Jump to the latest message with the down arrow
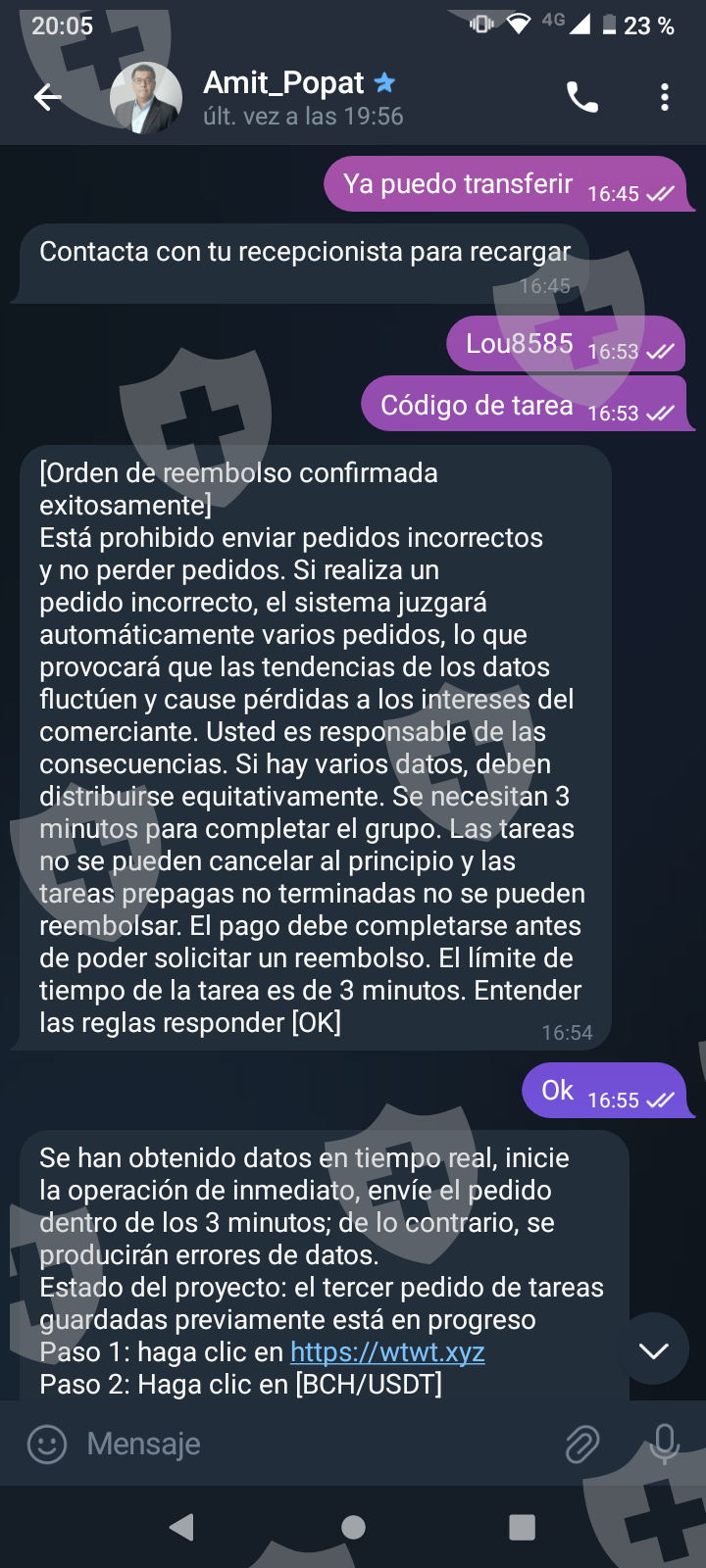The height and width of the screenshot is (1568, 706). click(653, 1350)
